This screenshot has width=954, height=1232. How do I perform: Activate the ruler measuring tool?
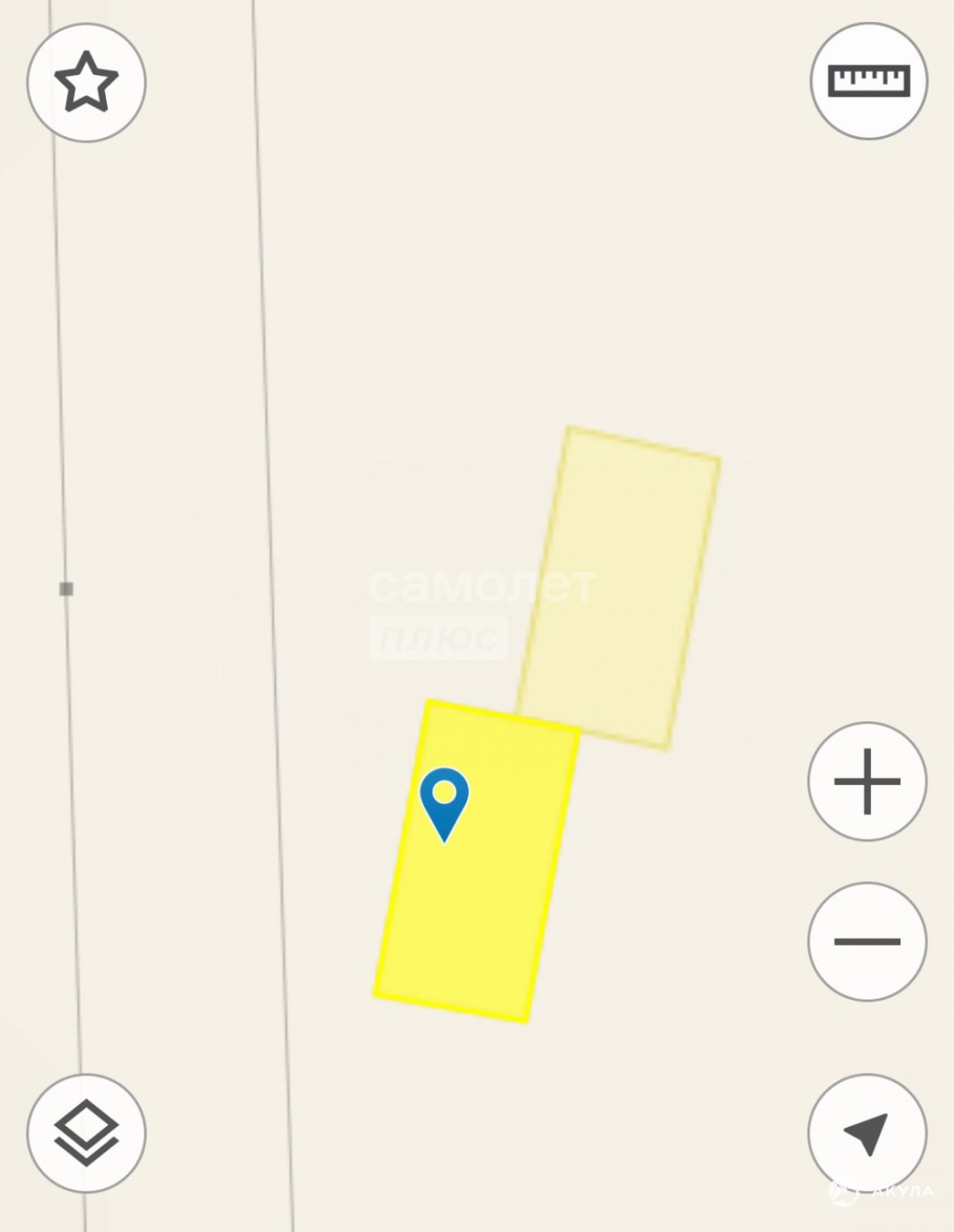point(868,81)
